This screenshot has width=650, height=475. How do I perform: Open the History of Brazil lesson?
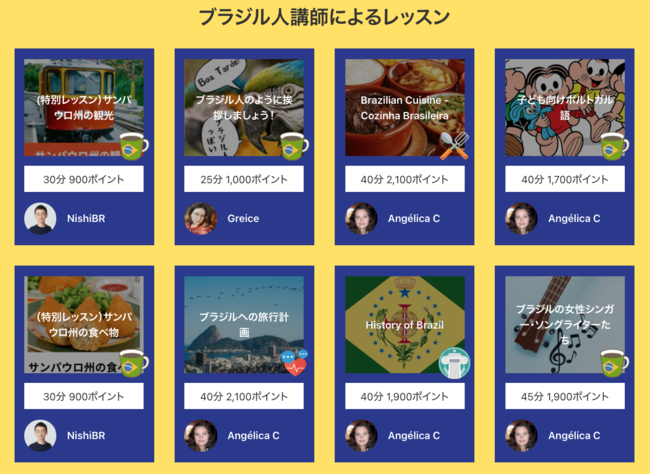tap(405, 324)
